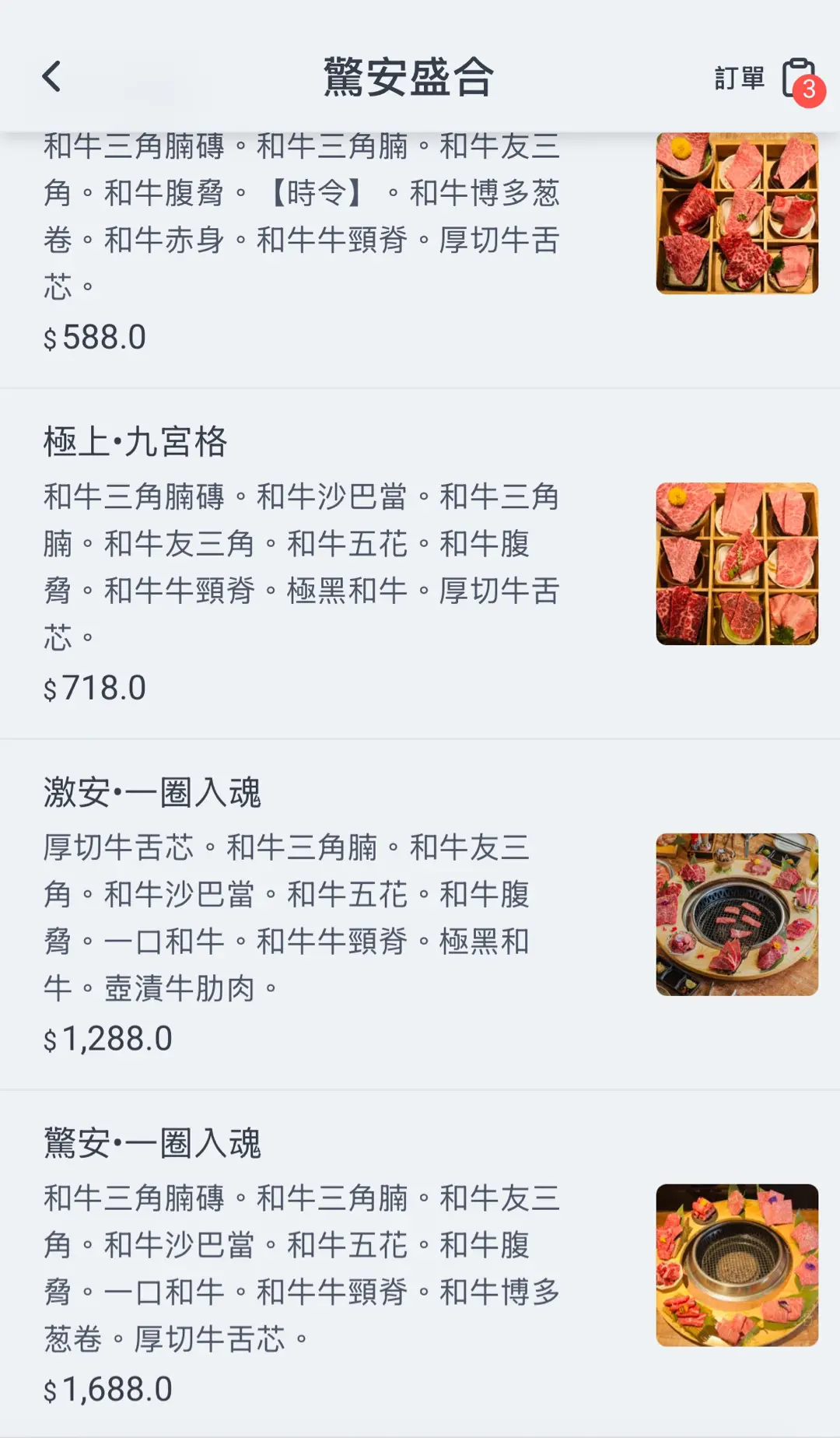Open the 訂單 order list
This screenshot has height=1438, width=840.
(x=766, y=79)
